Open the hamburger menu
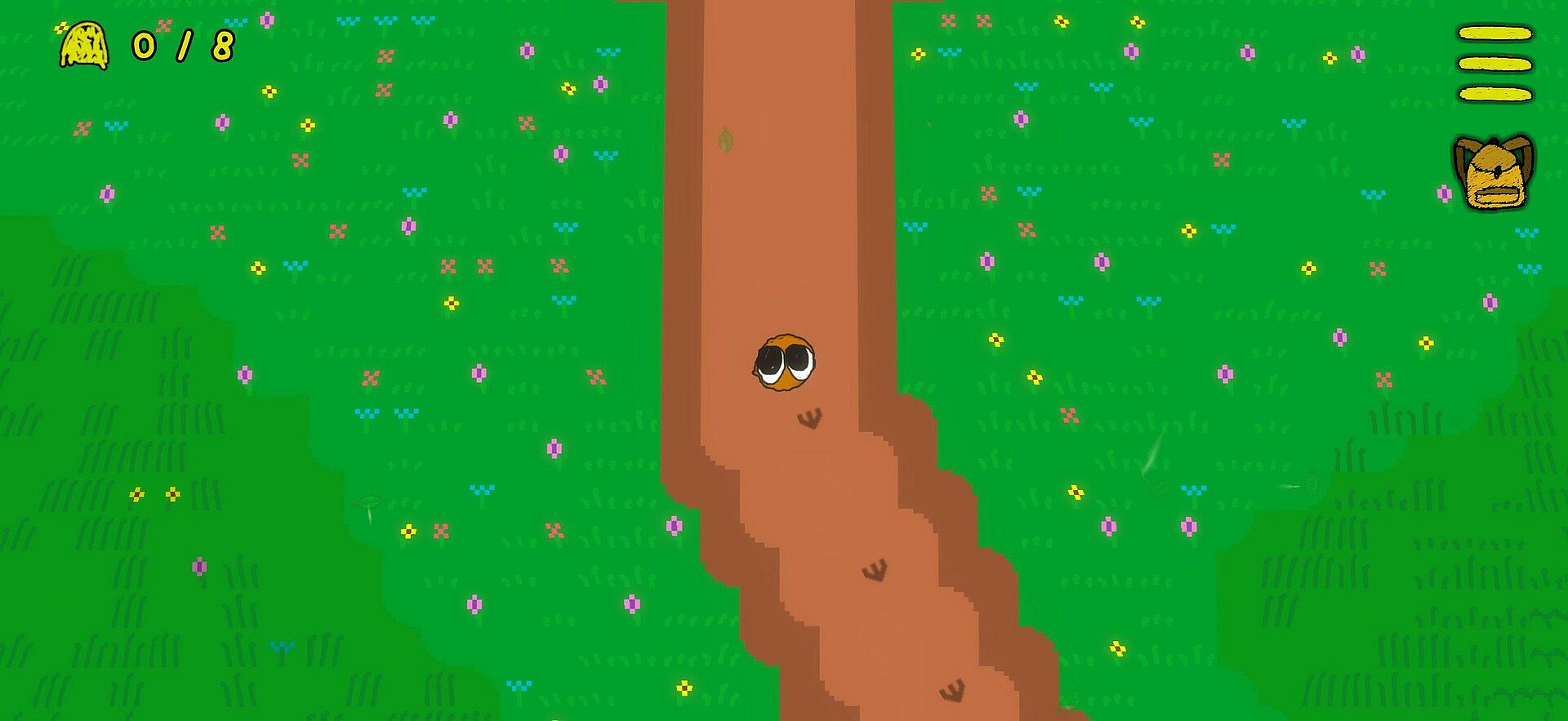 (1495, 64)
